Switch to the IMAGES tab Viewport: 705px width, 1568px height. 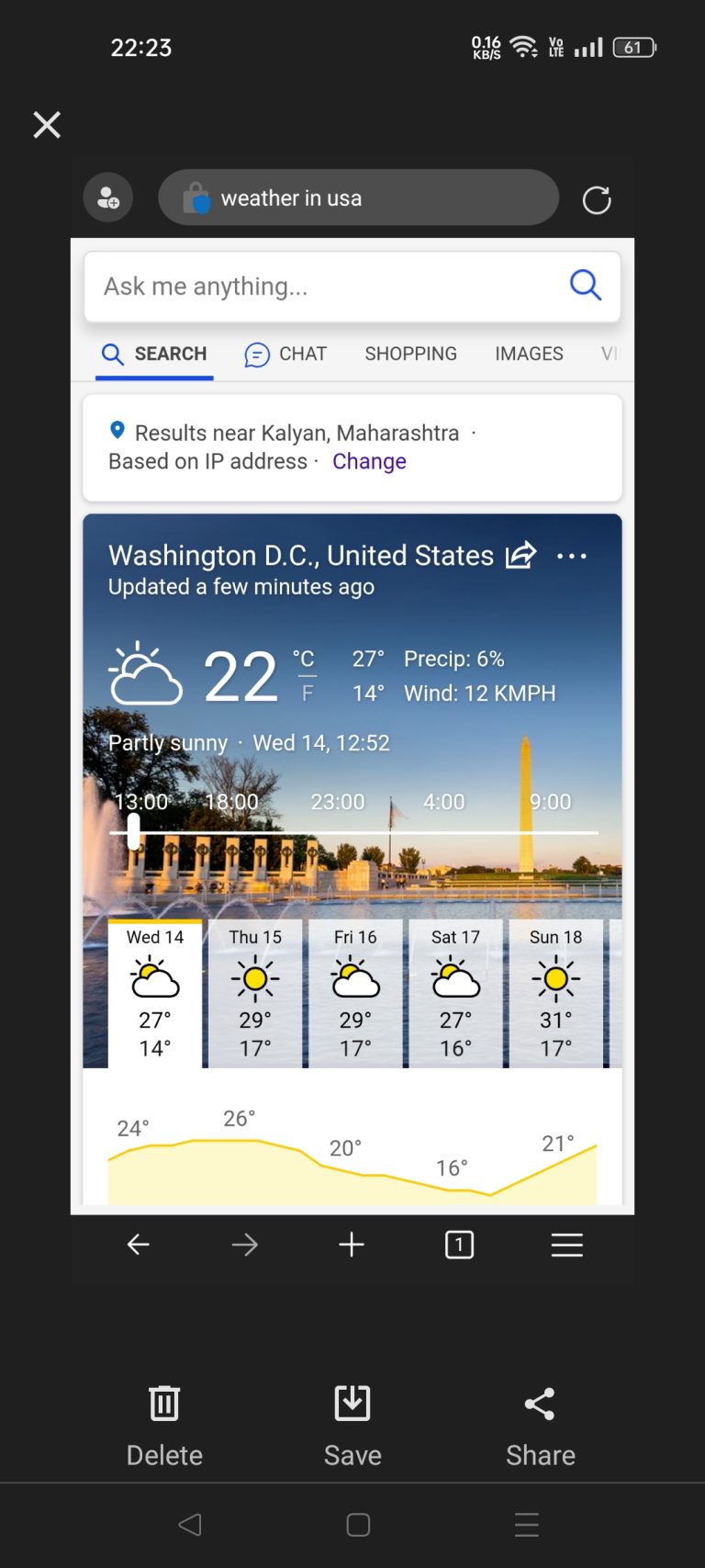[x=529, y=354]
